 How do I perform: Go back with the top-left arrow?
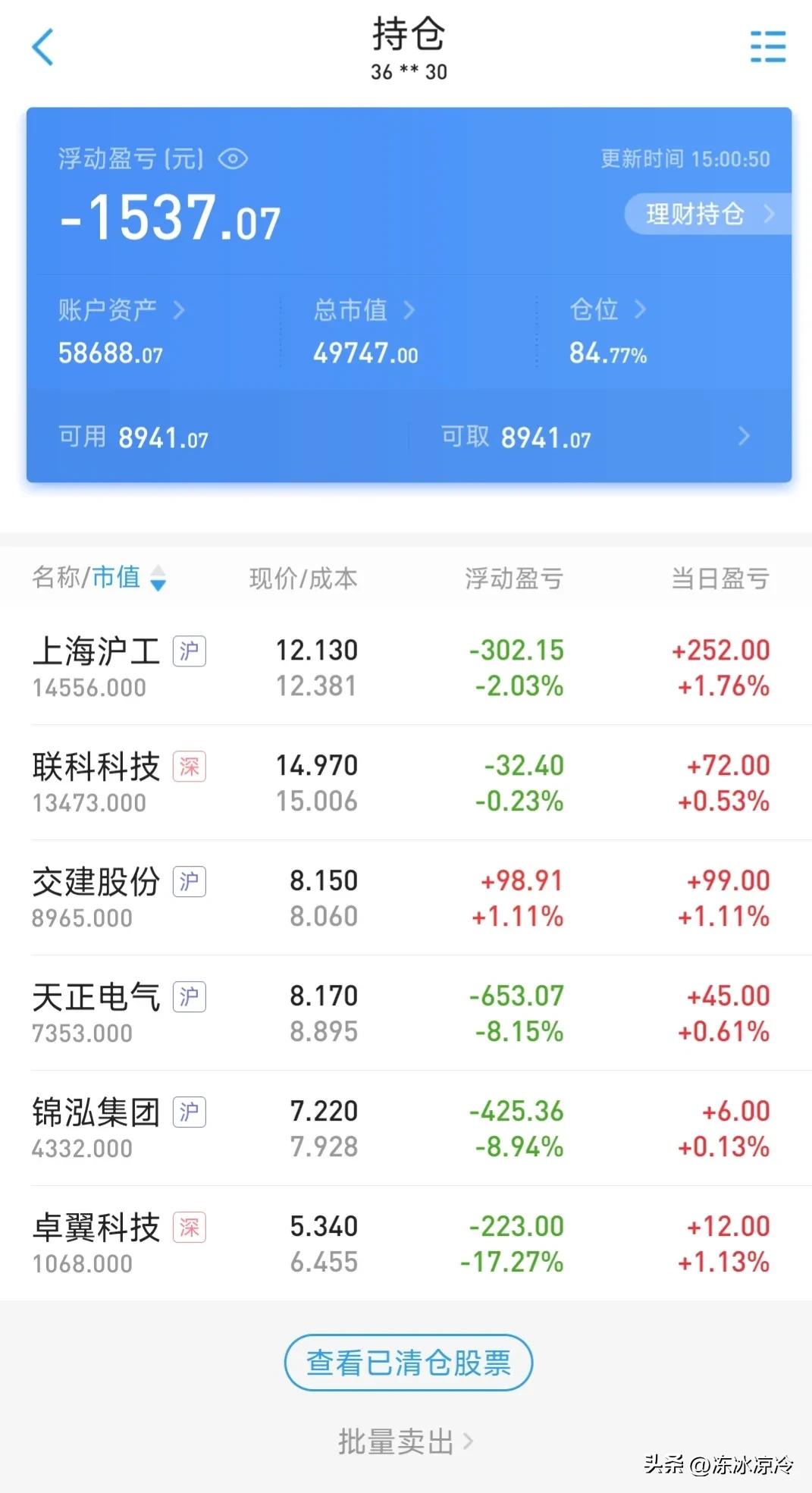click(42, 47)
